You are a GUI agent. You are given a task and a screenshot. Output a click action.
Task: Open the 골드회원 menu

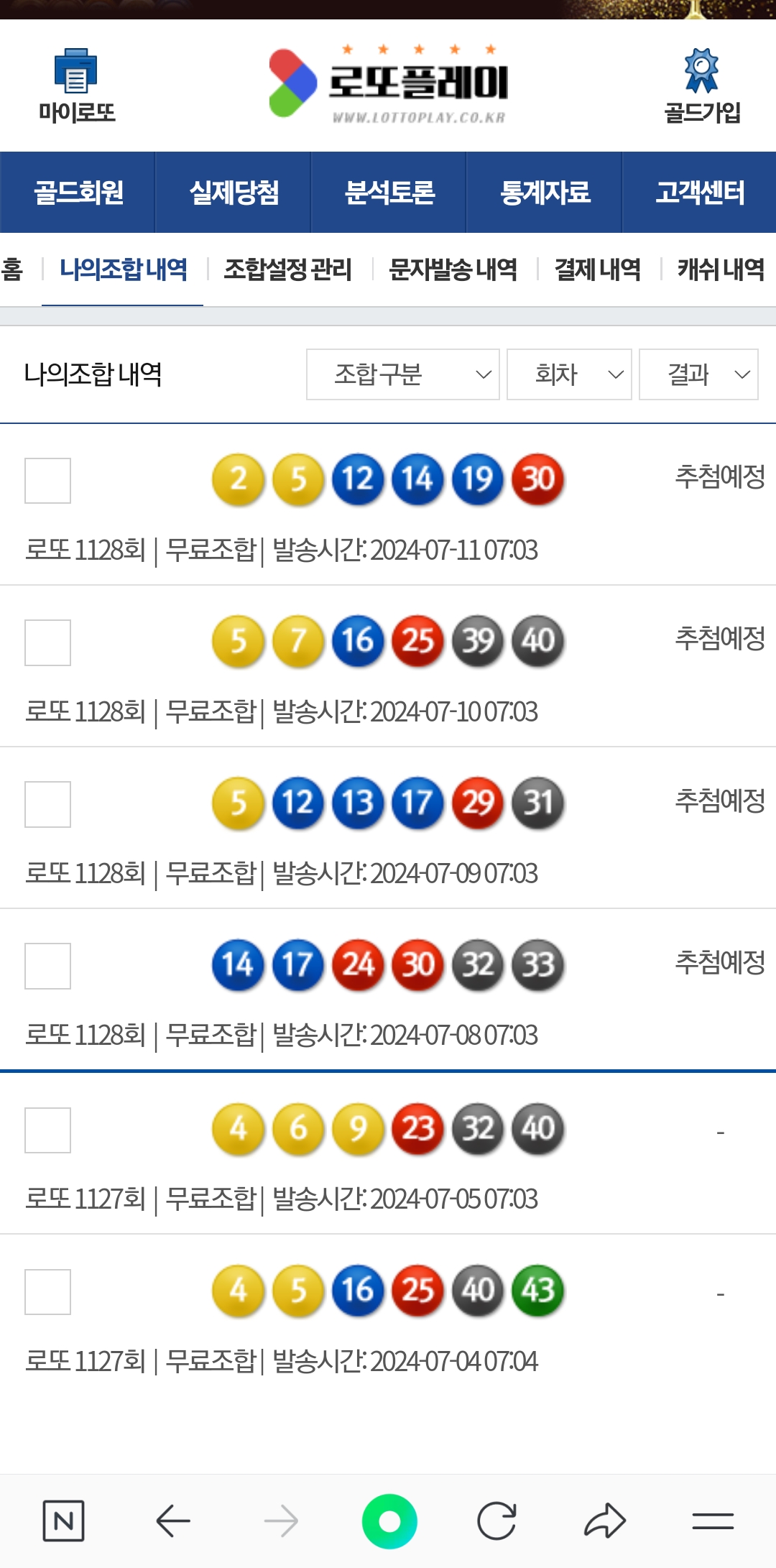click(x=78, y=193)
